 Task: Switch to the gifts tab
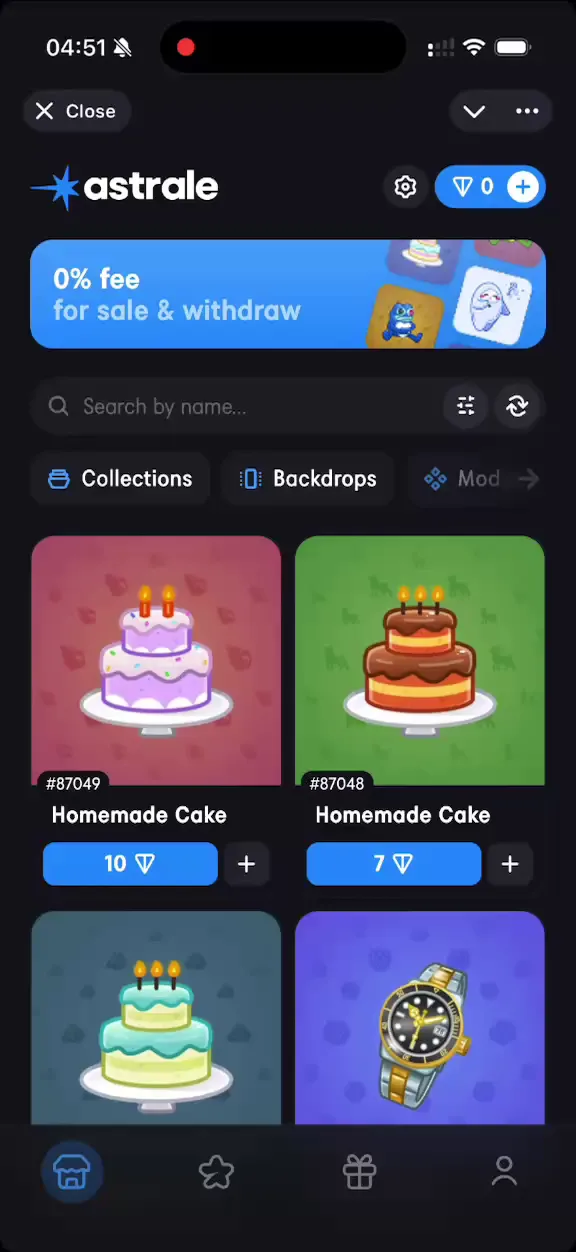pos(360,1172)
